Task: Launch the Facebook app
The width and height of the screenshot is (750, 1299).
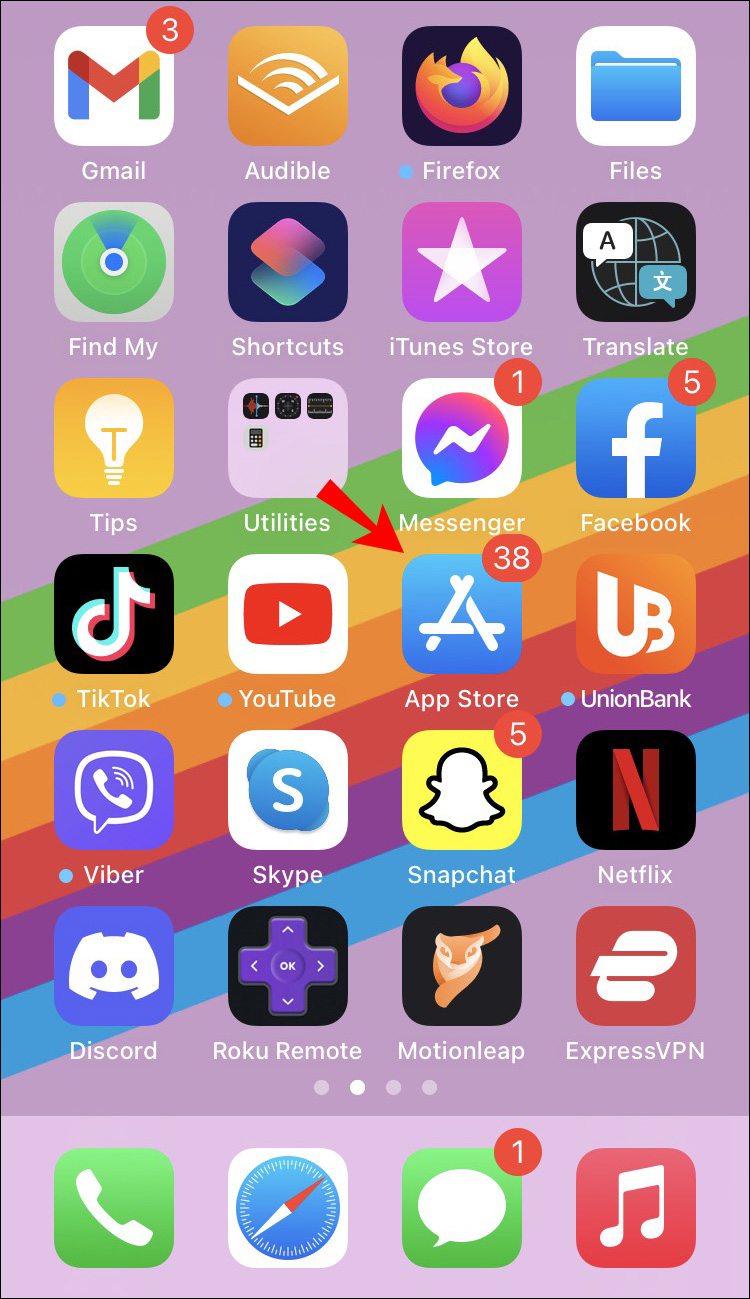Action: coord(636,438)
